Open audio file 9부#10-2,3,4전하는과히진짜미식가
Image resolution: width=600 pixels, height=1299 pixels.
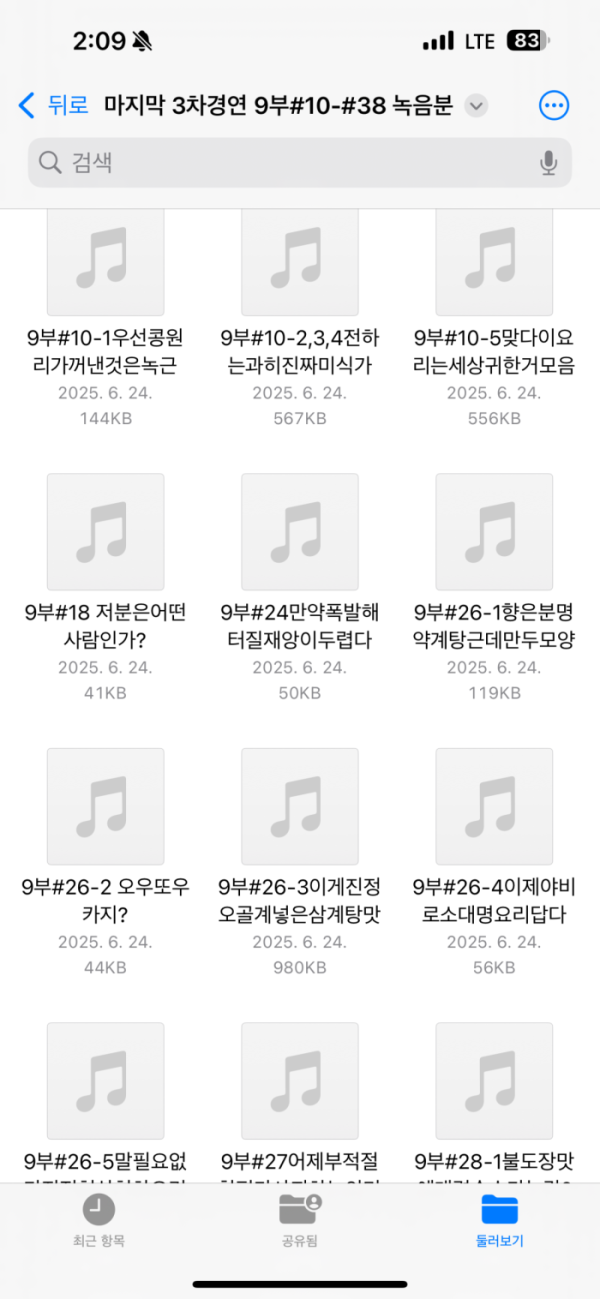point(299,260)
